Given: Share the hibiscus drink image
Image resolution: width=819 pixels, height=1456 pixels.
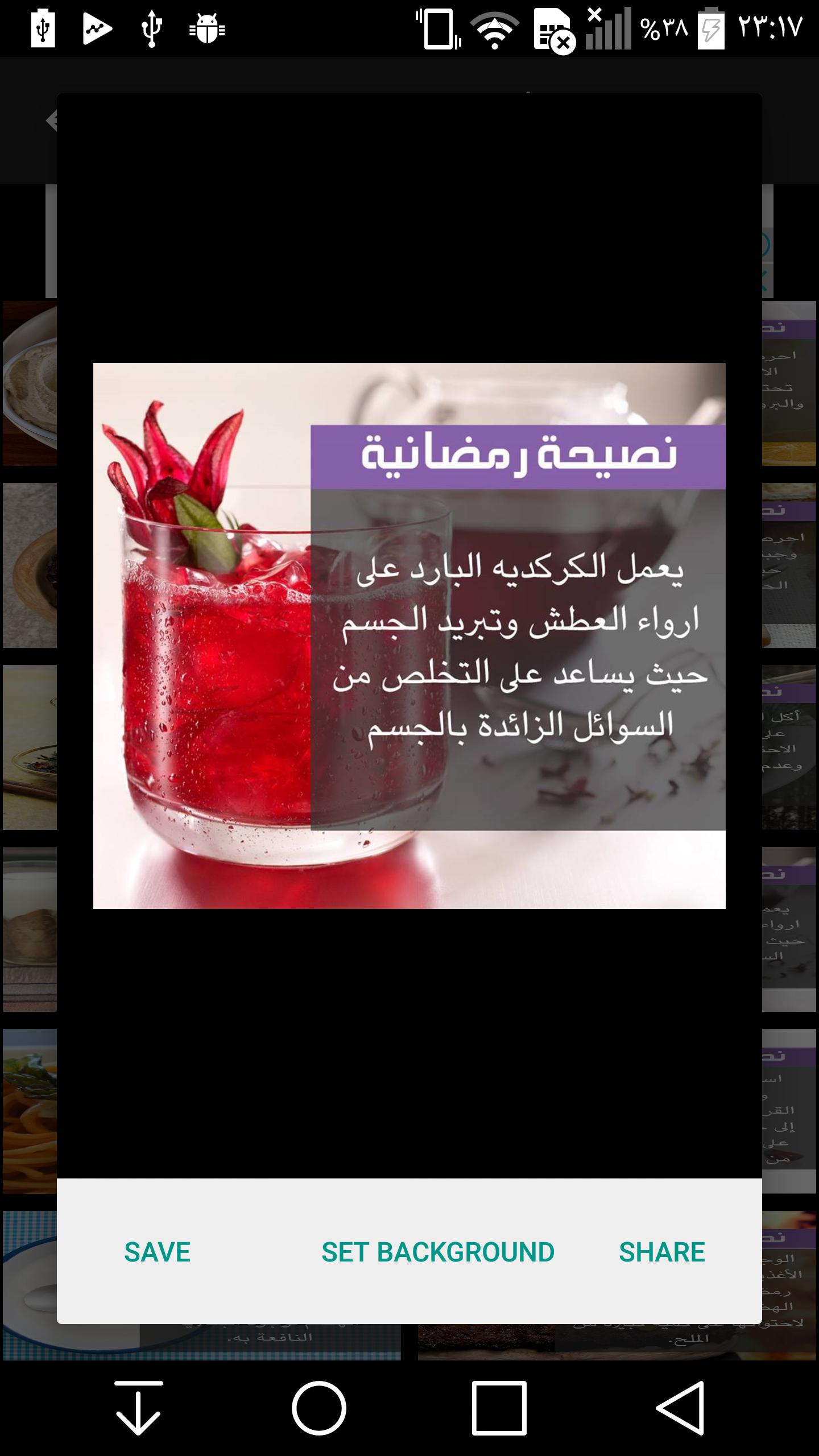Looking at the screenshot, I should point(661,1252).
